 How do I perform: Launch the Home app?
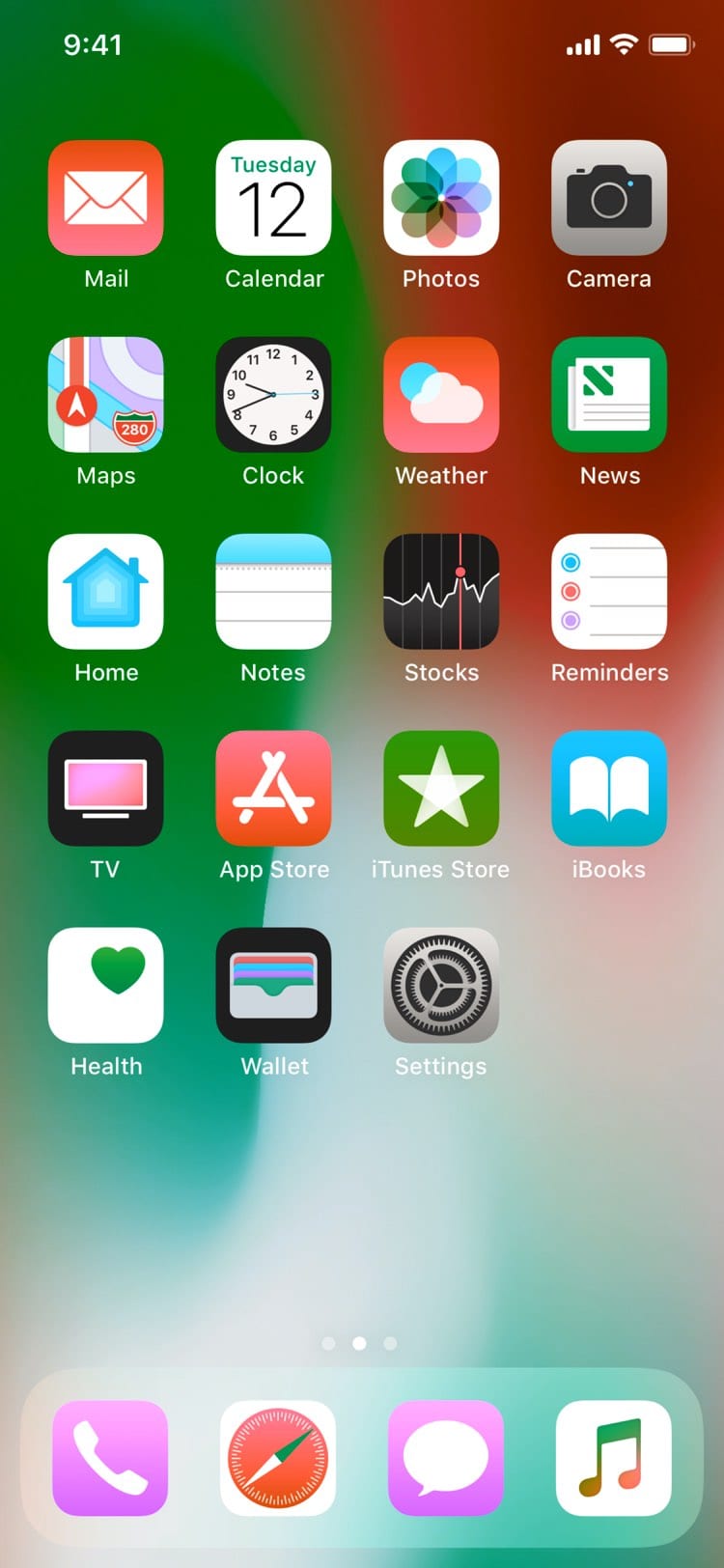[x=106, y=592]
